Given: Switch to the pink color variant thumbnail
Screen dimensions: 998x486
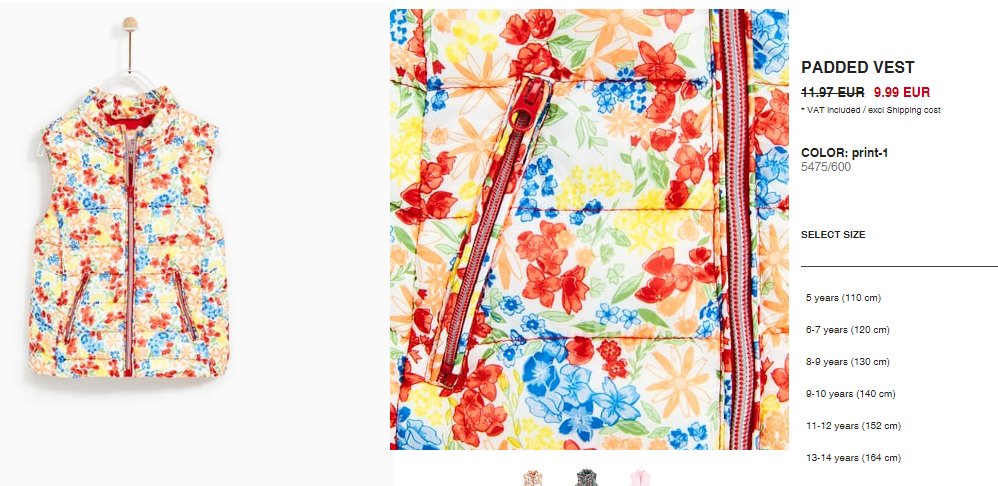Looking at the screenshot, I should click(x=641, y=478).
